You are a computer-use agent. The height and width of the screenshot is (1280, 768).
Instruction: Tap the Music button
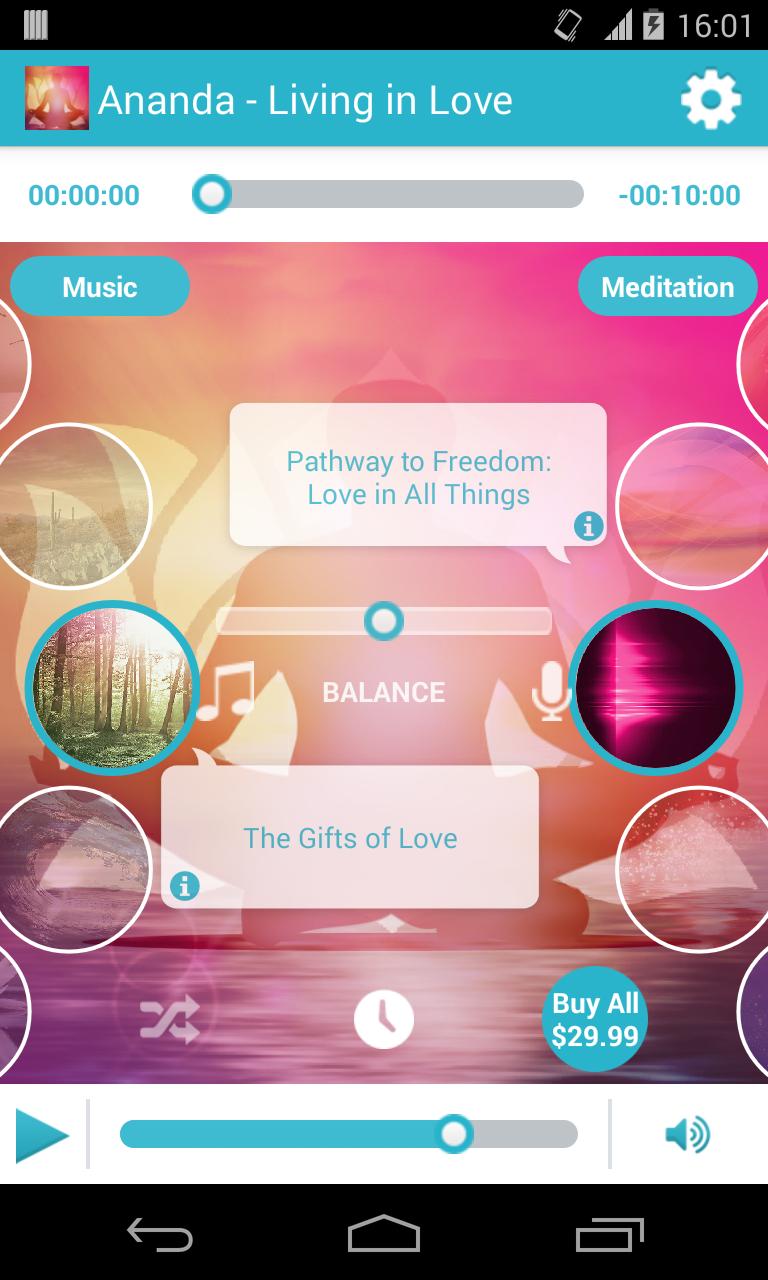(100, 287)
